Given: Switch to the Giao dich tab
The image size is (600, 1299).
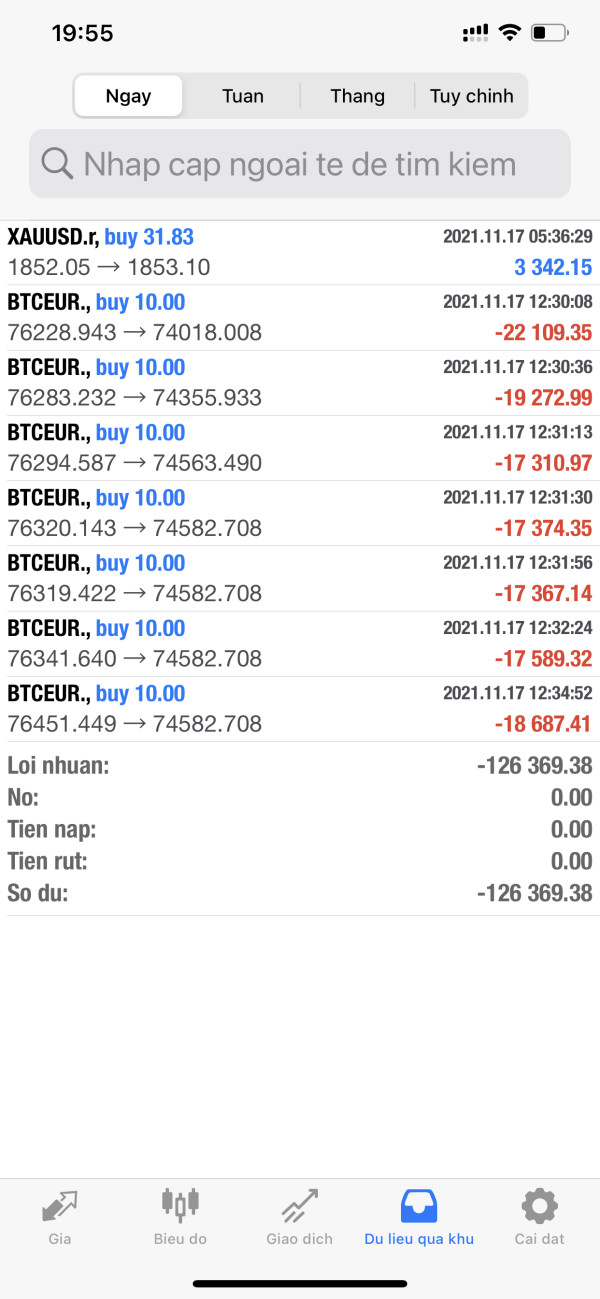Looking at the screenshot, I should tap(300, 1217).
